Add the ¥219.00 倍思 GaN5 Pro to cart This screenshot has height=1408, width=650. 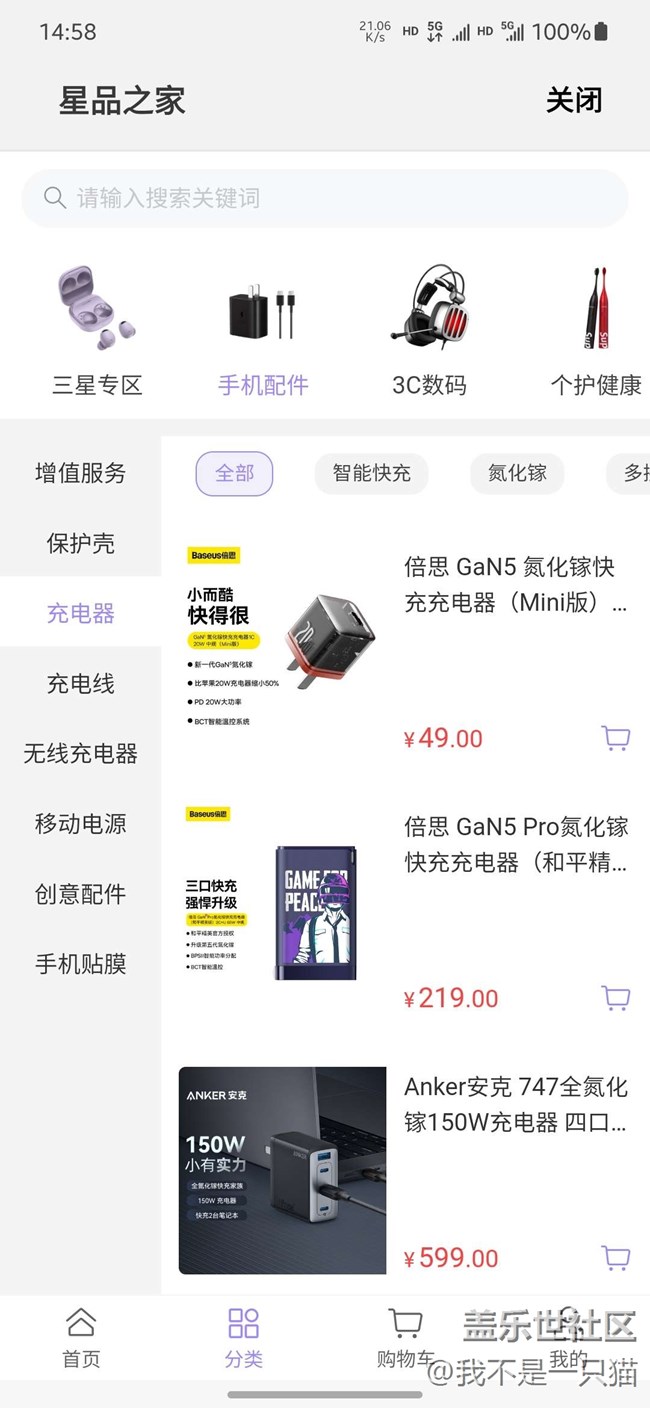(616, 997)
